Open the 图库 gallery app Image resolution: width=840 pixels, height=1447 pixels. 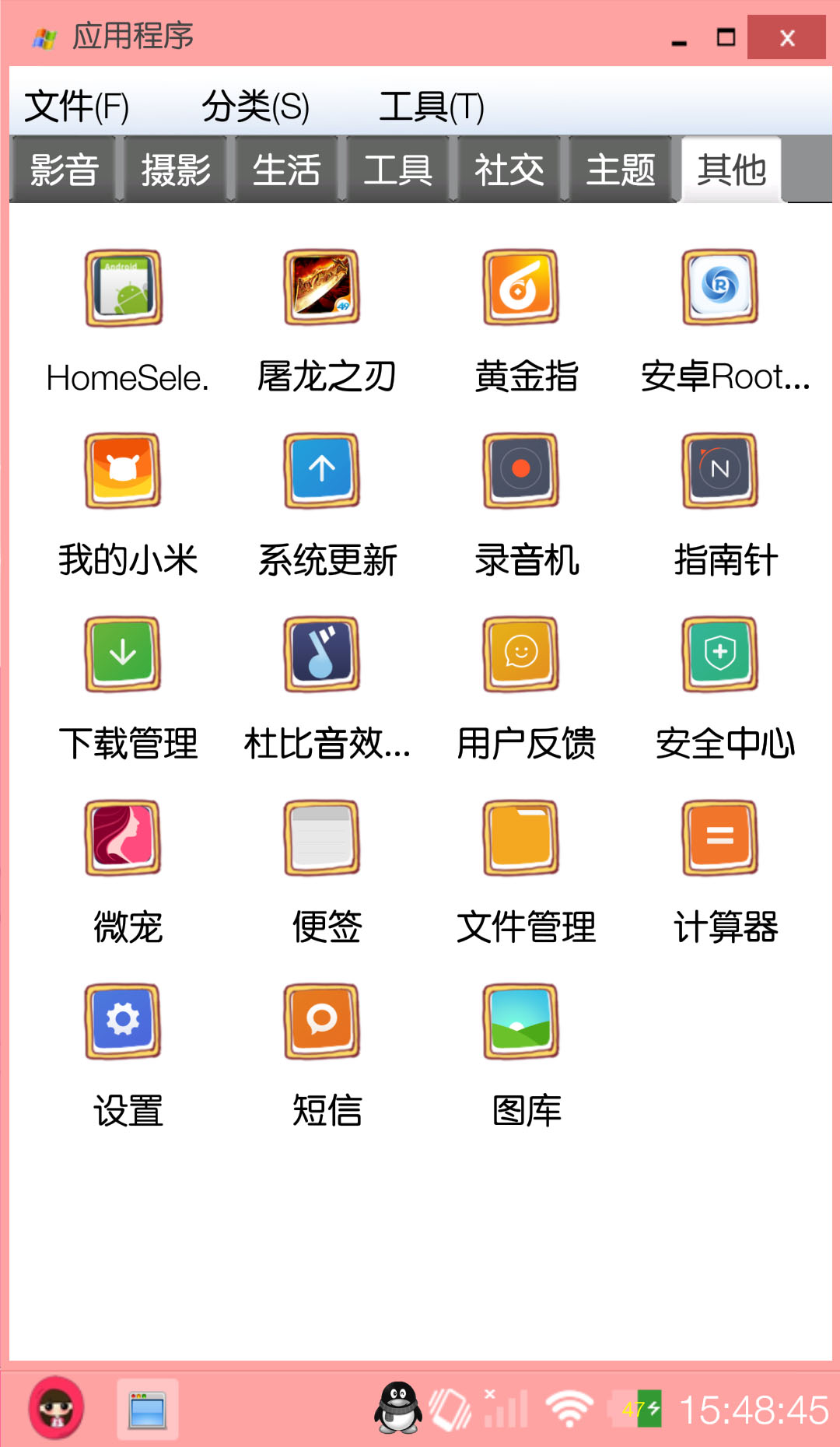(x=521, y=1021)
